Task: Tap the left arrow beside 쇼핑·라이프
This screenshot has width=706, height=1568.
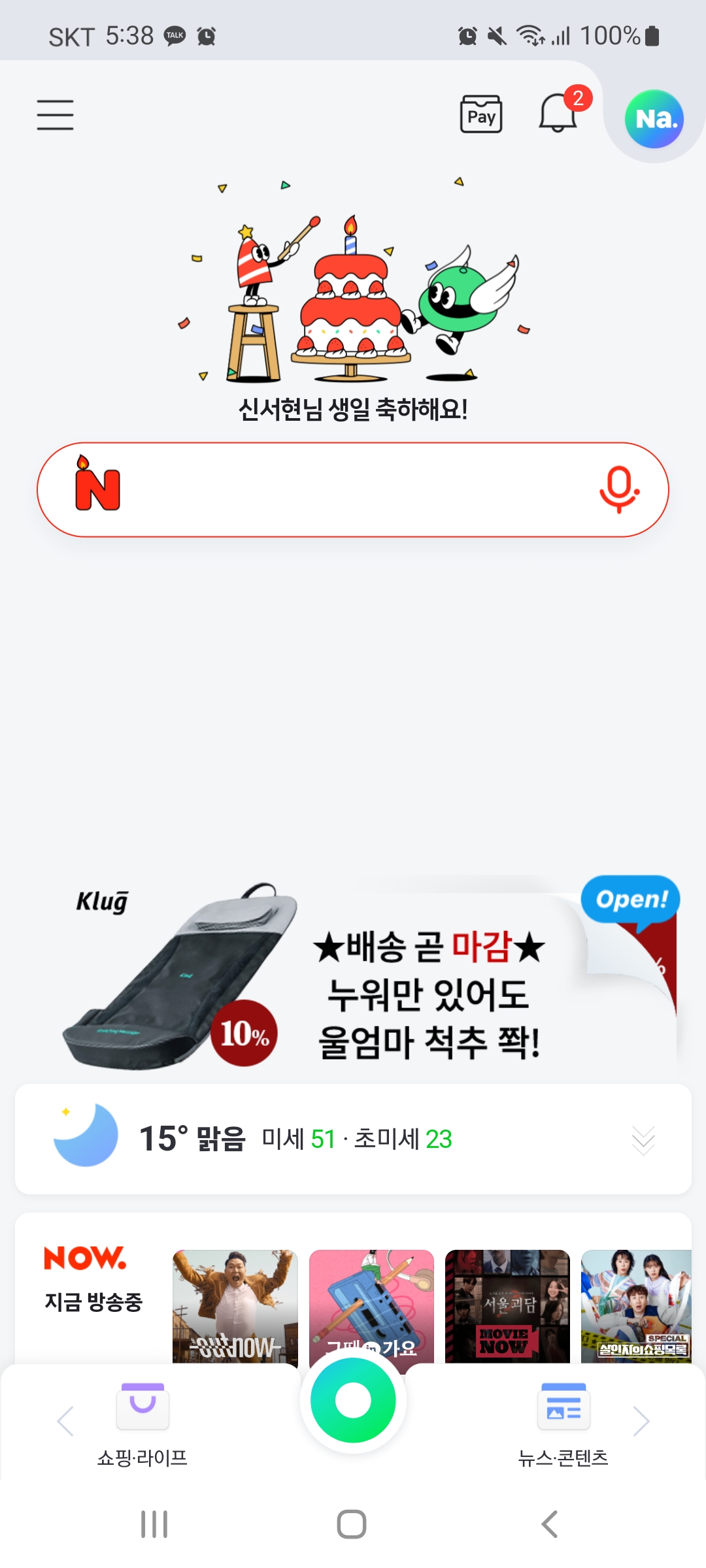Action: (x=65, y=1421)
